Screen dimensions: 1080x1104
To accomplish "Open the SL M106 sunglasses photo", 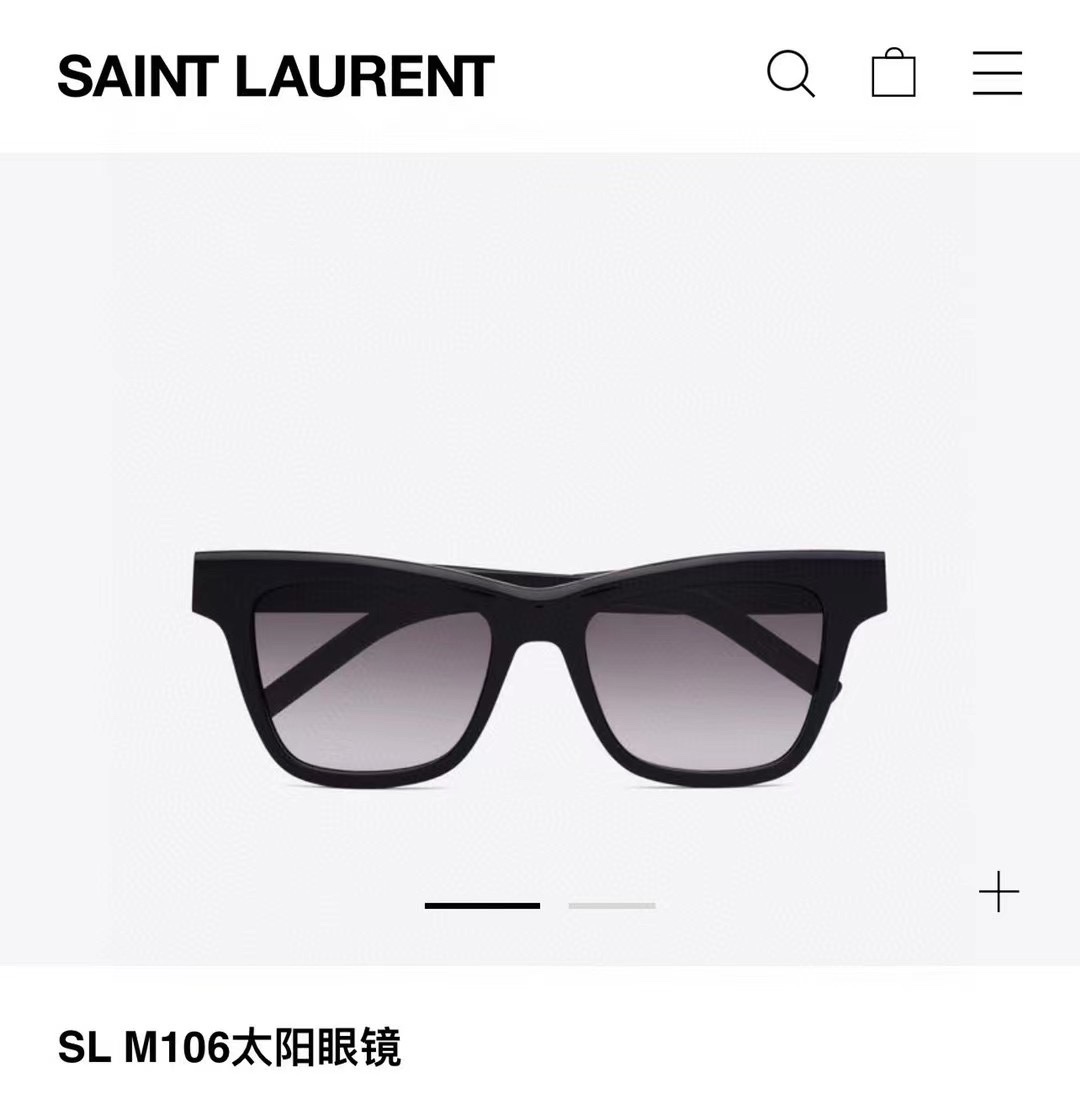I will point(520,665).
